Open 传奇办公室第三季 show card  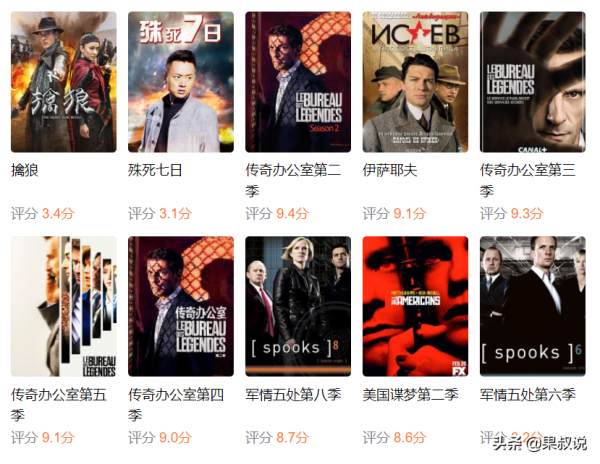click(532, 82)
